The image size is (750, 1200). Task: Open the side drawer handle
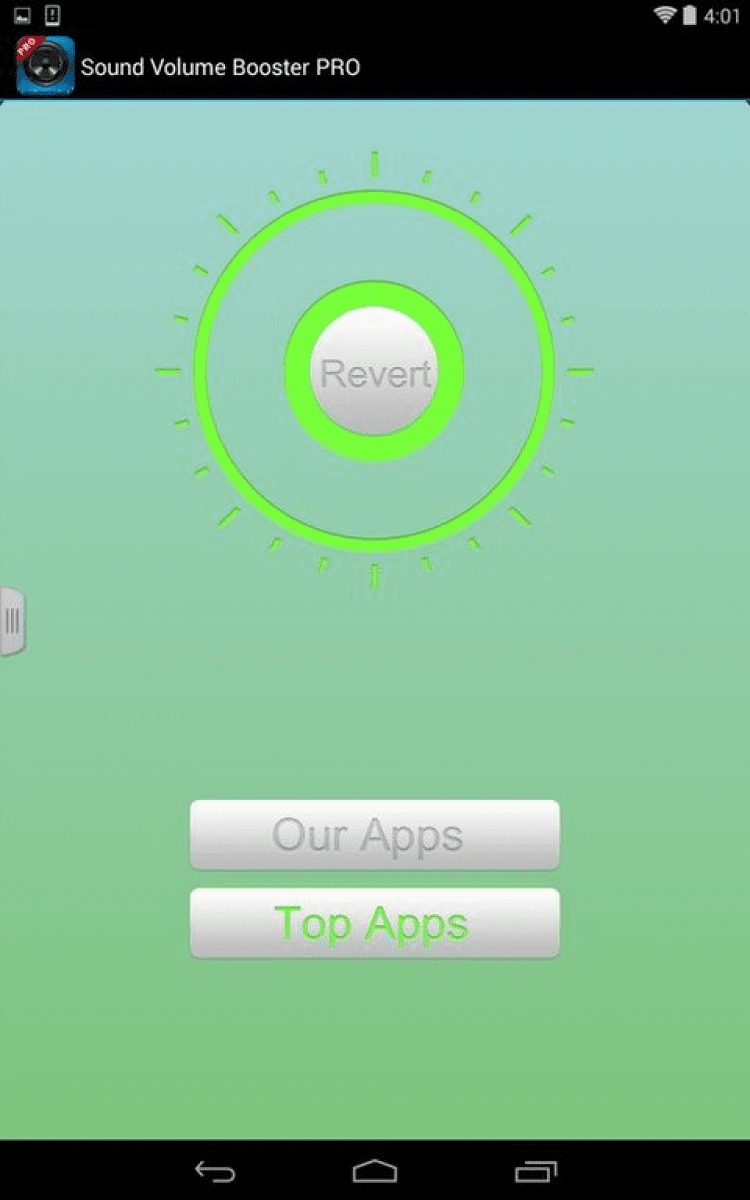12,622
